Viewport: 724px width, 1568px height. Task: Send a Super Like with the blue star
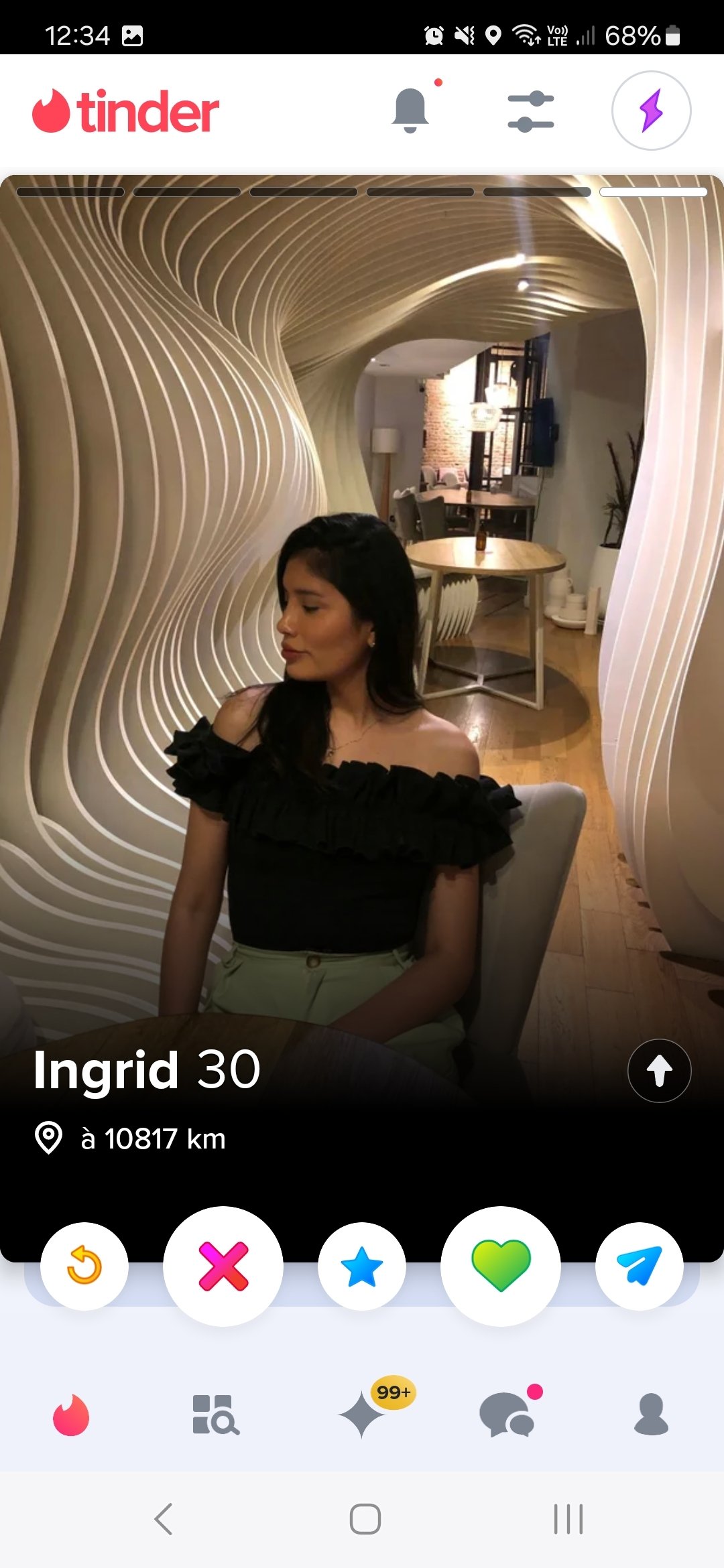[362, 1266]
